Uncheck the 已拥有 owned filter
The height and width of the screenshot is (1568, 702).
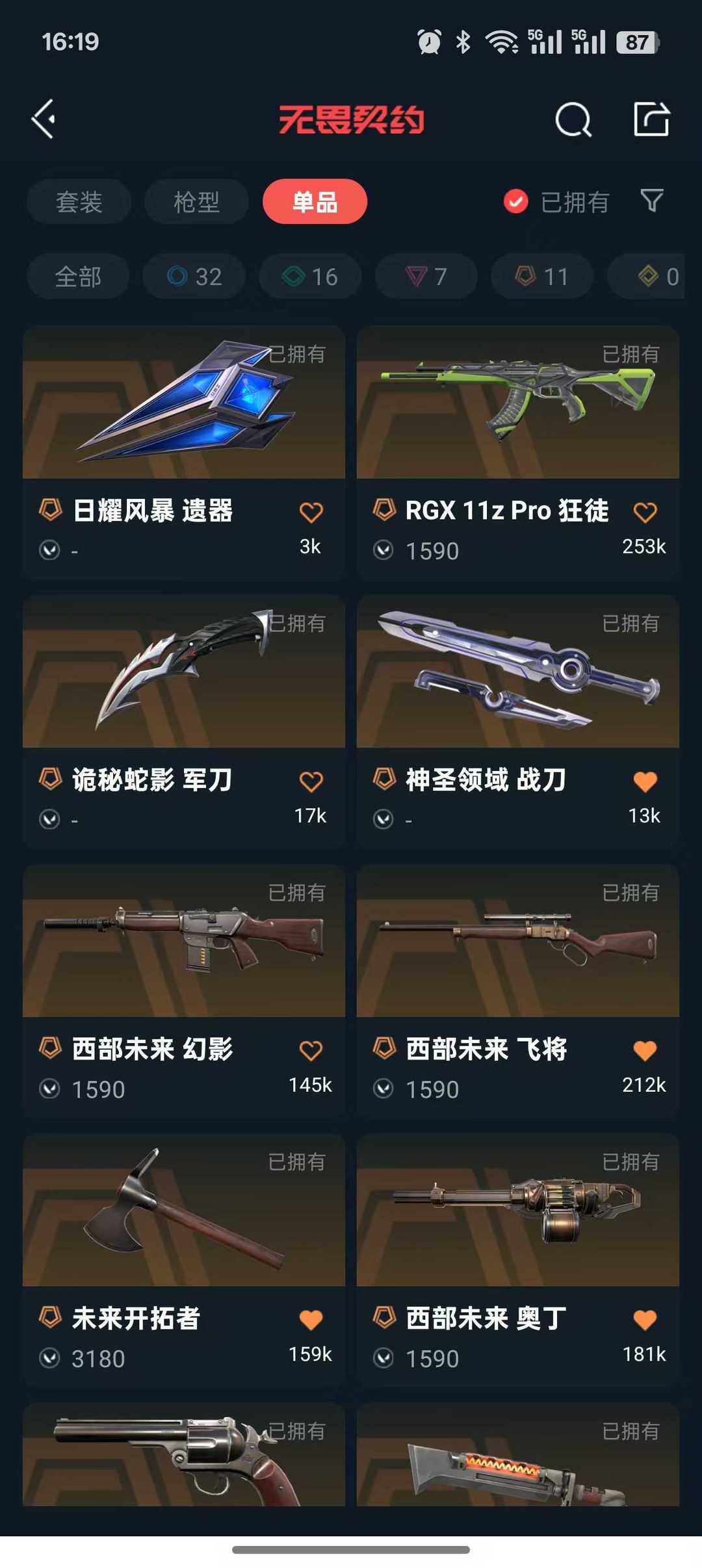514,202
